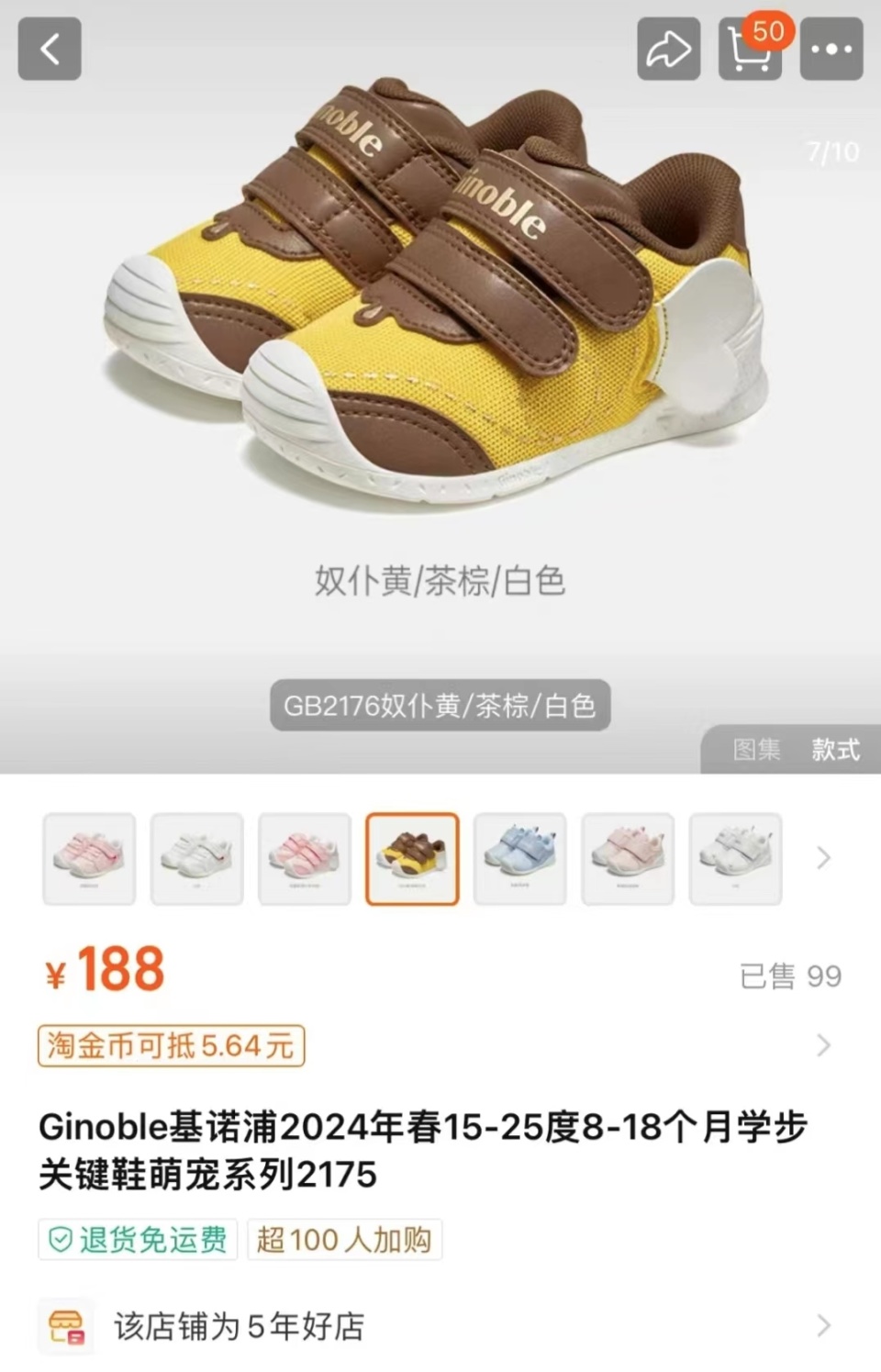Image resolution: width=881 pixels, height=1372 pixels.
Task: Select the first pink shoe variant thumbnail
Action: coord(89,859)
